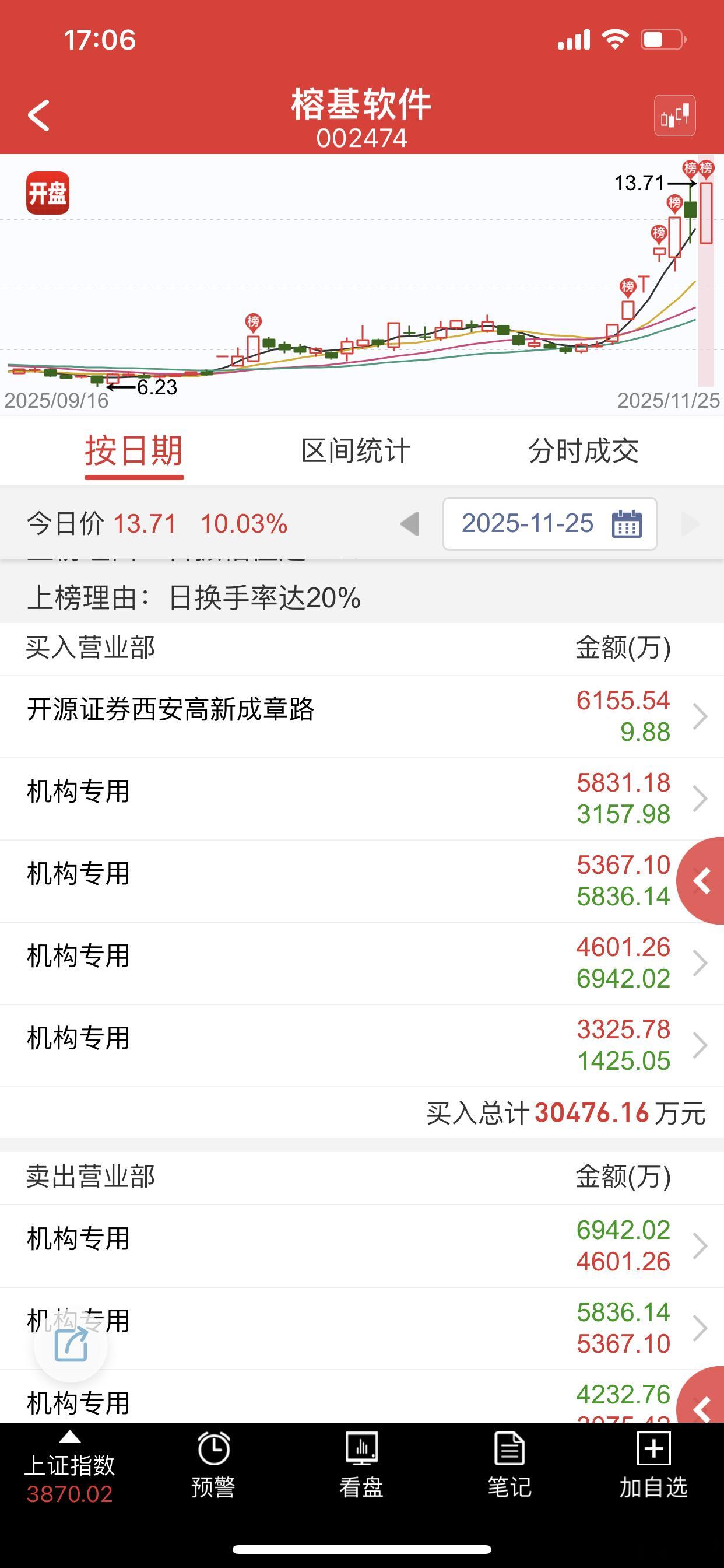This screenshot has width=724, height=1568.
Task: Tap previous-date arrow beside date field
Action: coord(410,524)
